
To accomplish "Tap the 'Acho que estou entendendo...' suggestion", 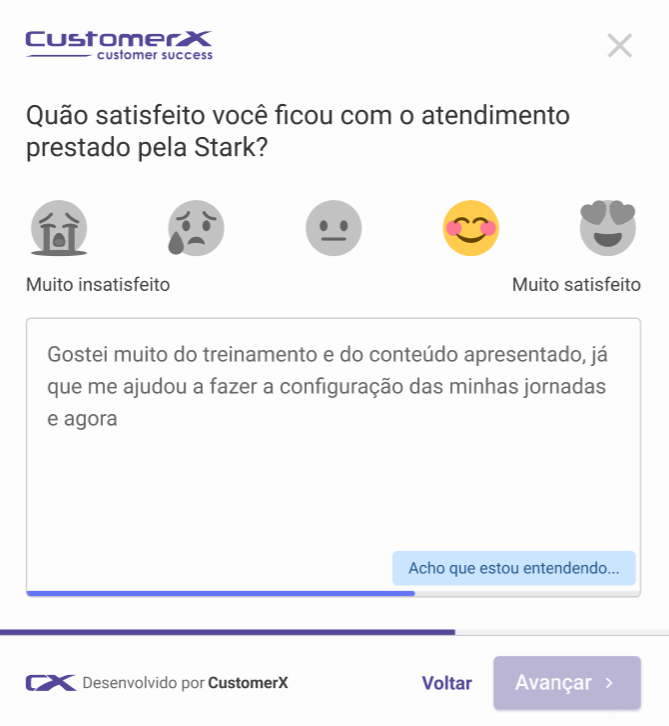I will pyautogui.click(x=514, y=568).
